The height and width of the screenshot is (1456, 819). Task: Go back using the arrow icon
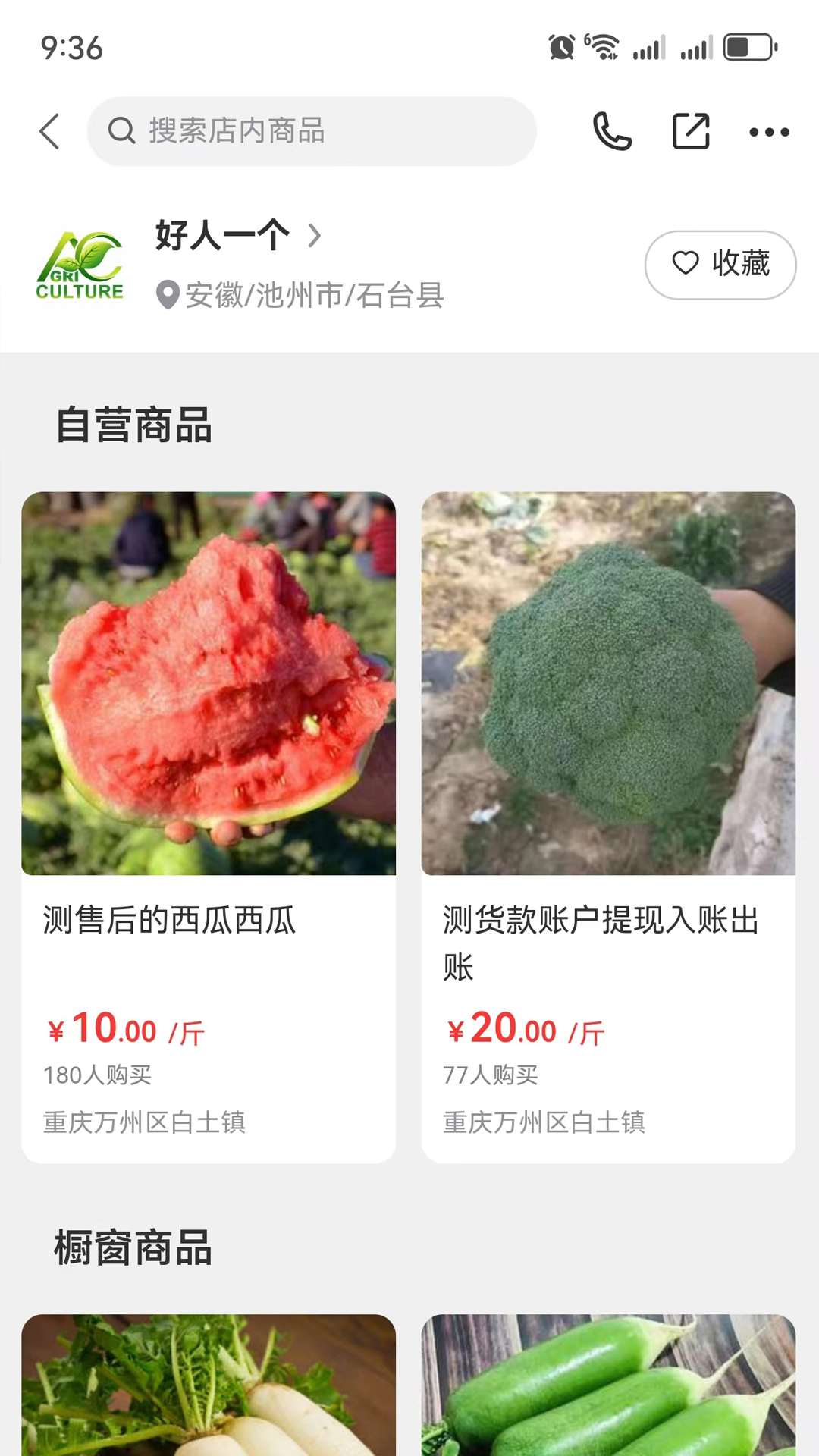50,132
